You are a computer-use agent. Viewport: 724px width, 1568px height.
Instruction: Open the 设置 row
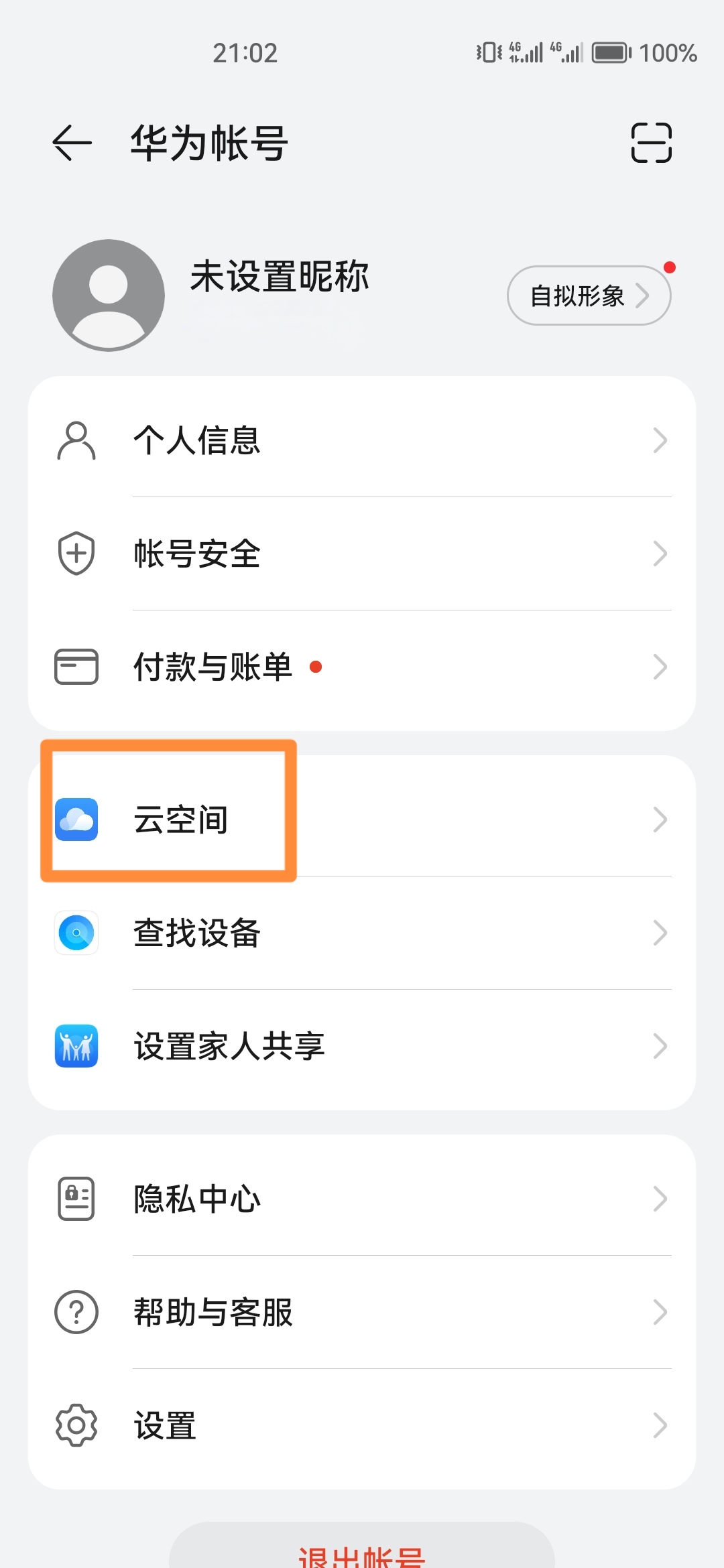(x=362, y=1425)
